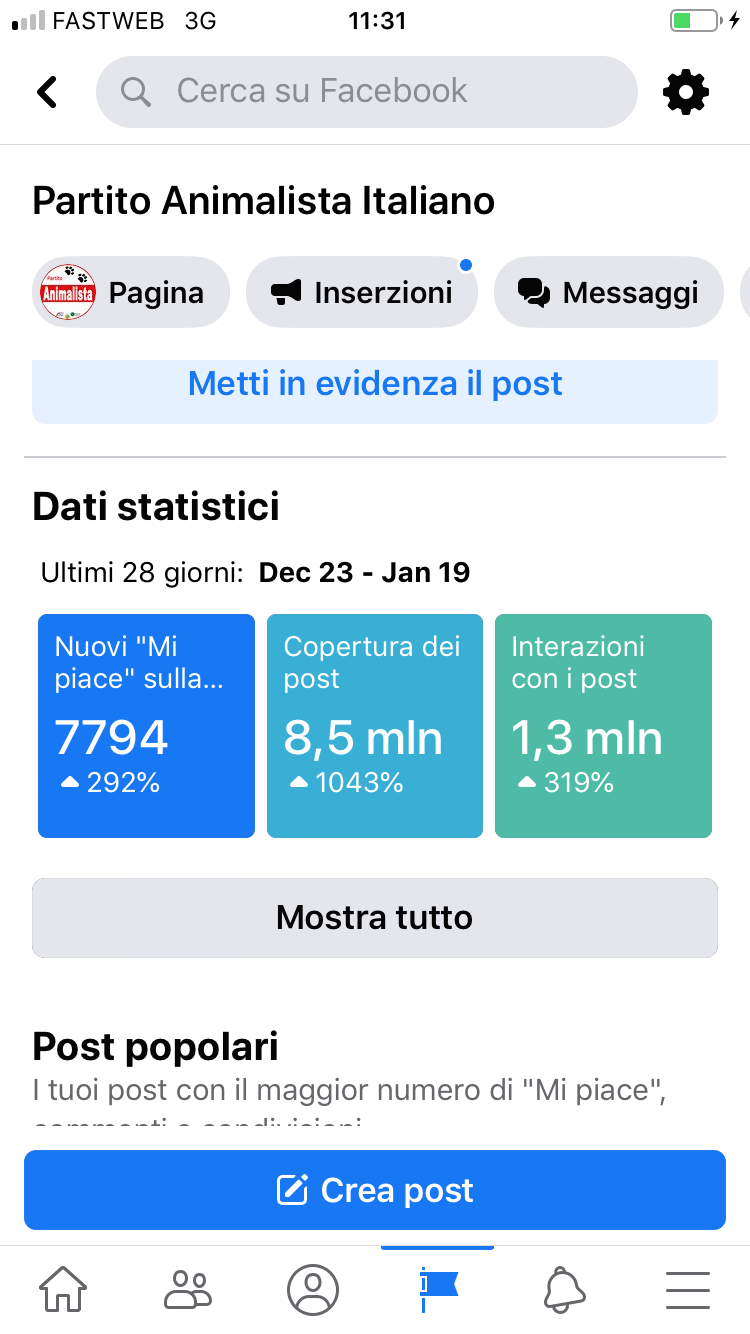Create a new post with Crea post
This screenshot has height=1334, width=750.
point(375,1190)
